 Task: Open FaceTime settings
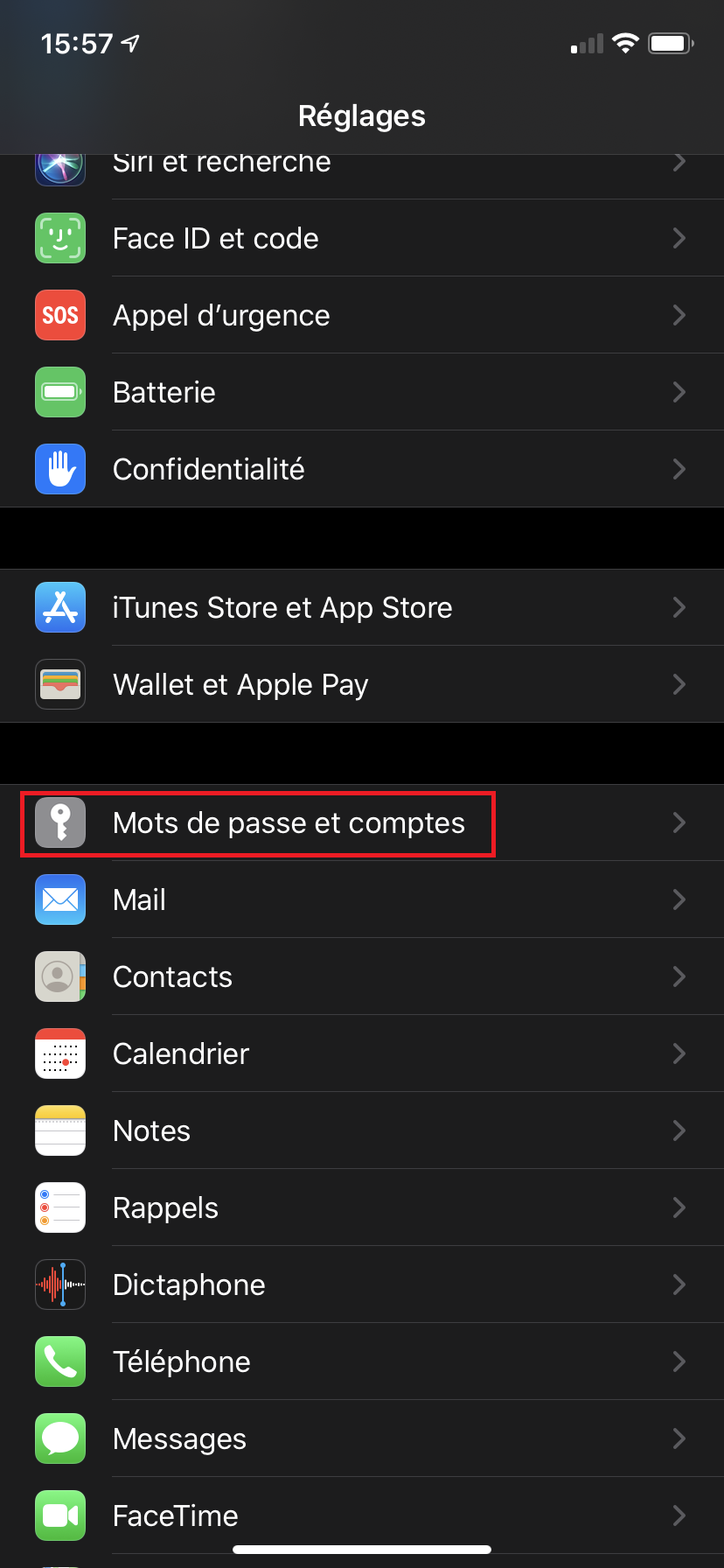point(362,1515)
